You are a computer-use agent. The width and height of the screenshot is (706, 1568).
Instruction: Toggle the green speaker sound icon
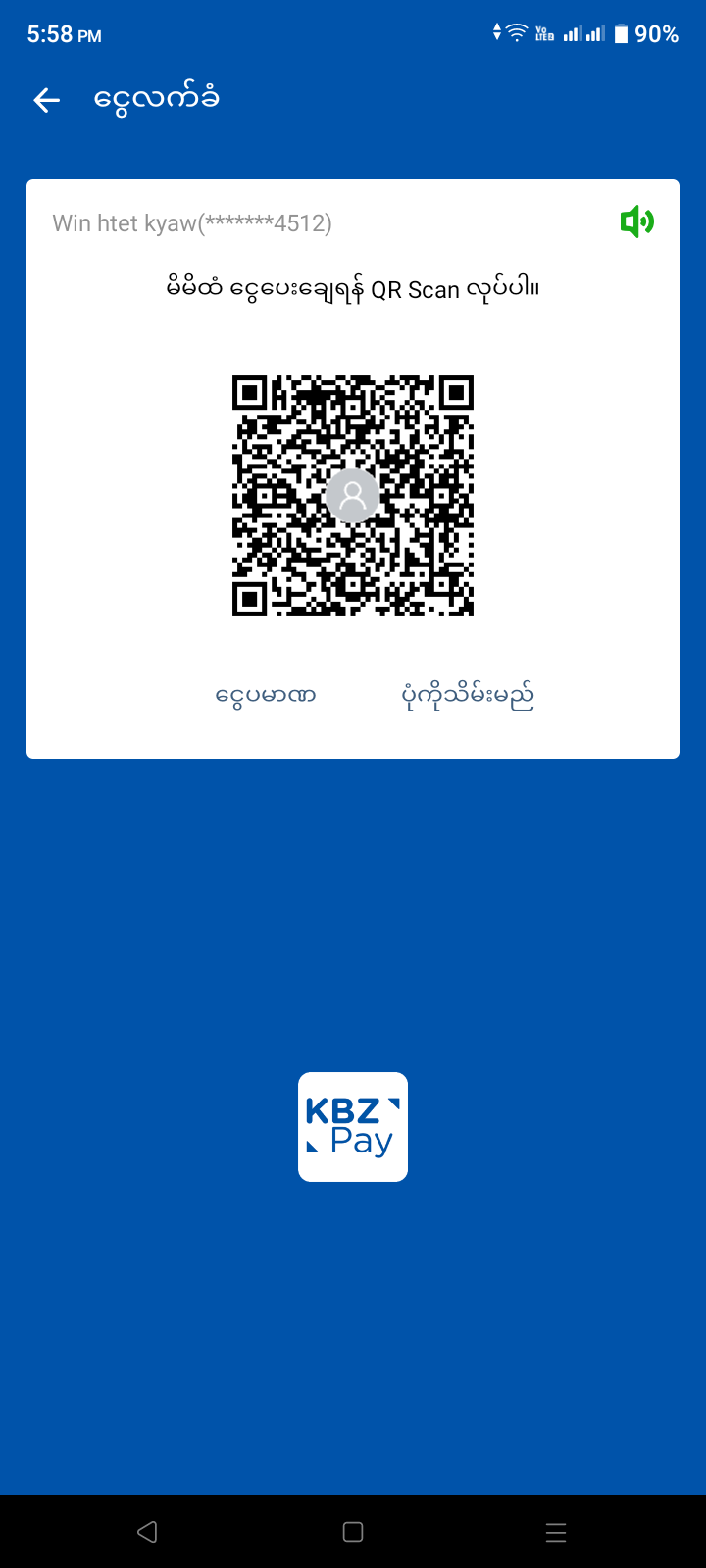pos(636,222)
